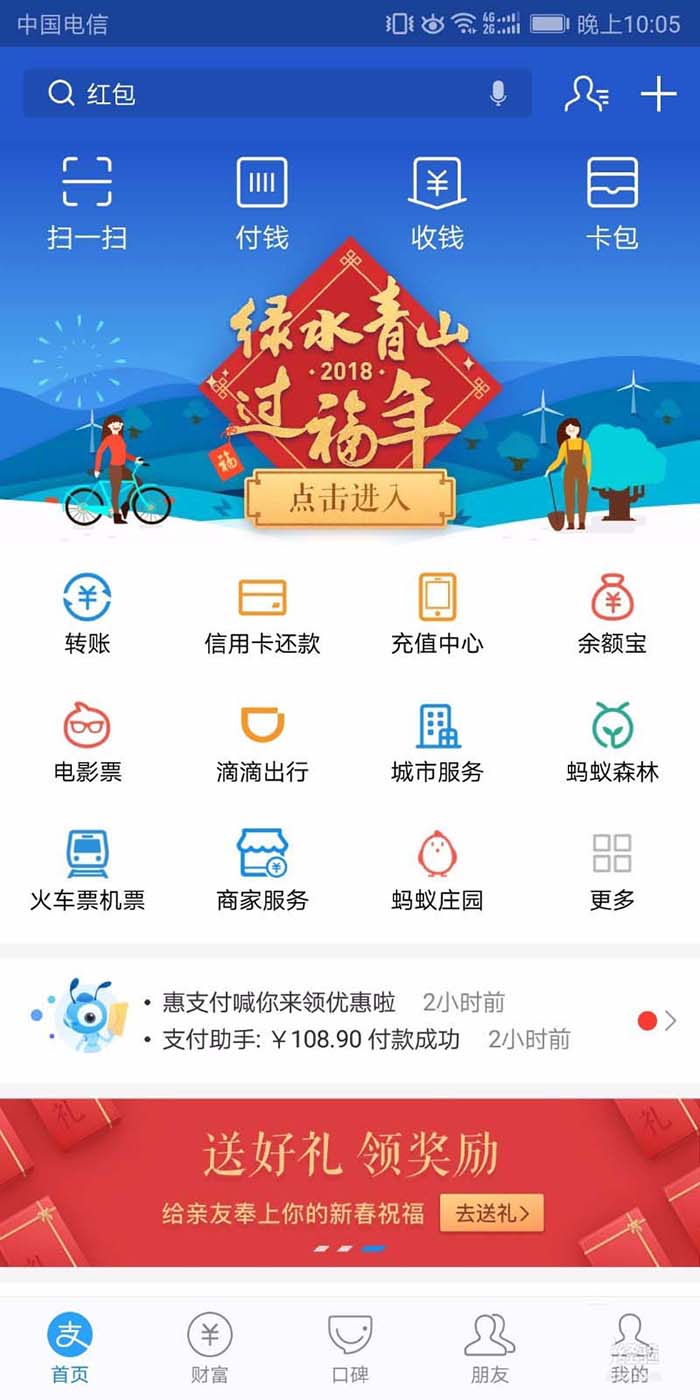This screenshot has width=700, height=1400.
Task: Open the contacts icon in top bar
Action: point(586,94)
